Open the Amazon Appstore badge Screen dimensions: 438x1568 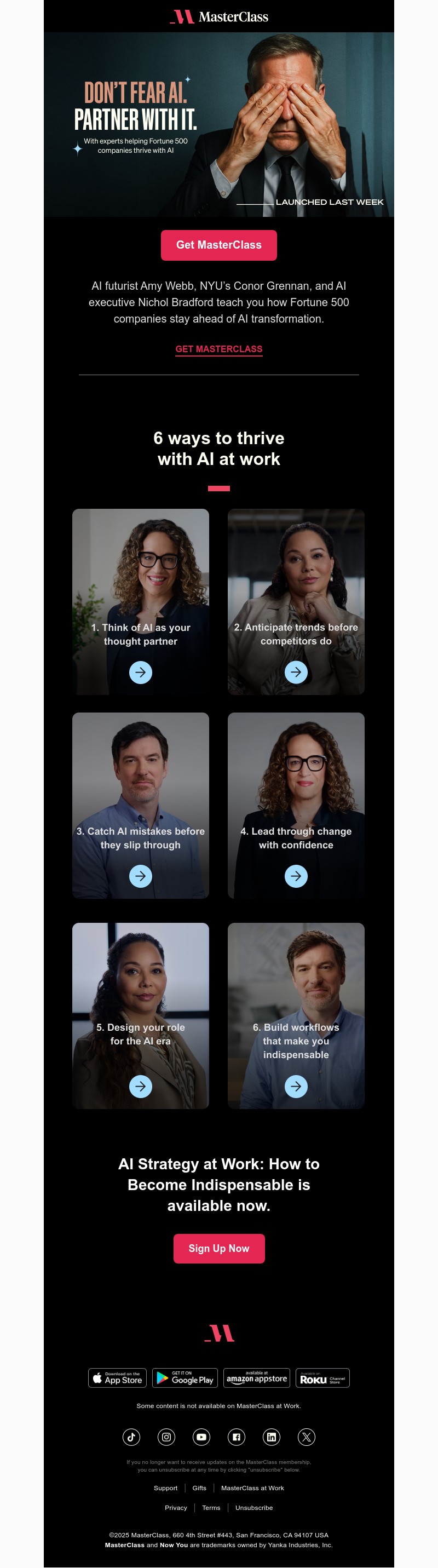256,1378
